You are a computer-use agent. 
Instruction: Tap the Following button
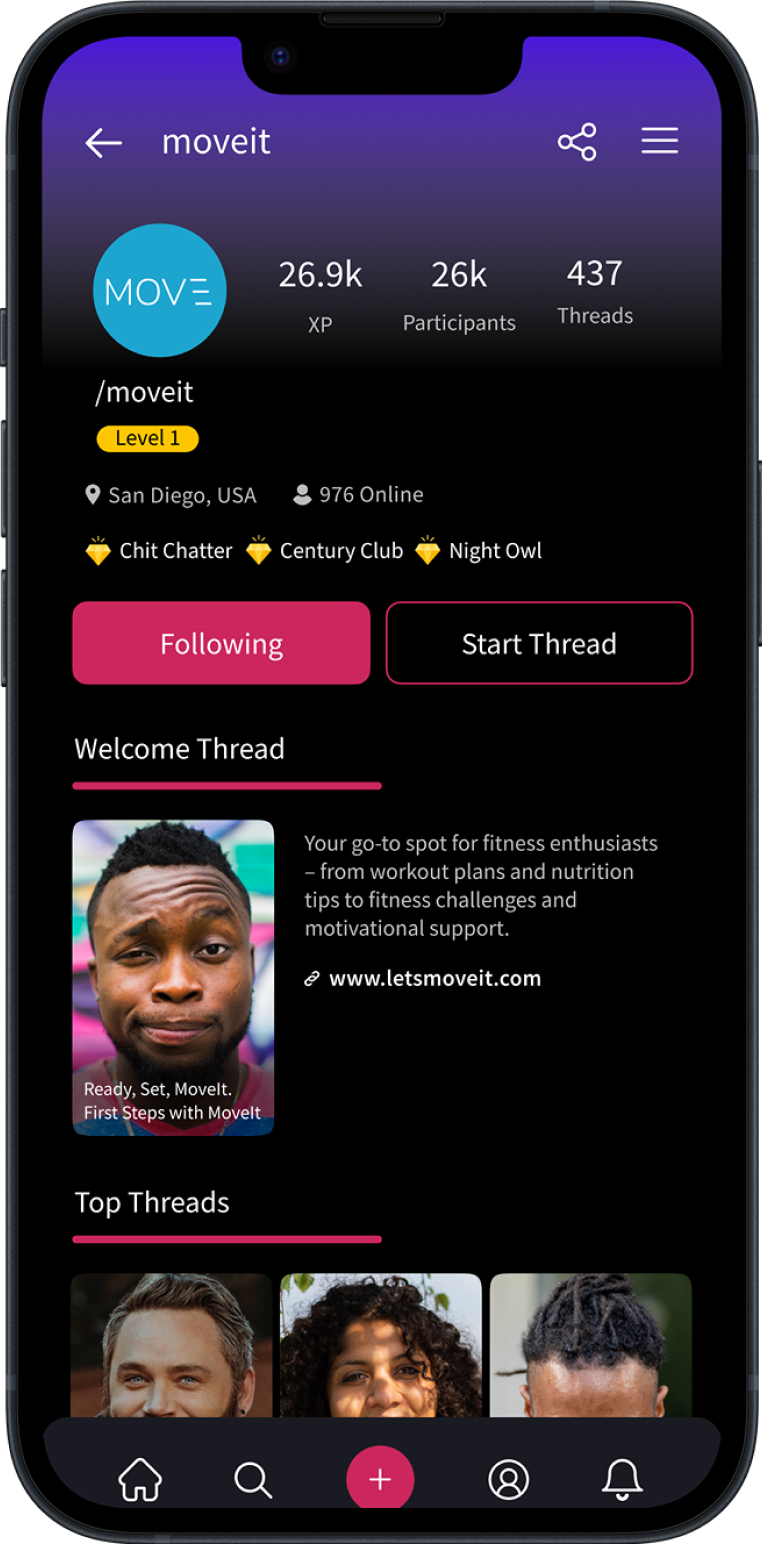pyautogui.click(x=221, y=643)
